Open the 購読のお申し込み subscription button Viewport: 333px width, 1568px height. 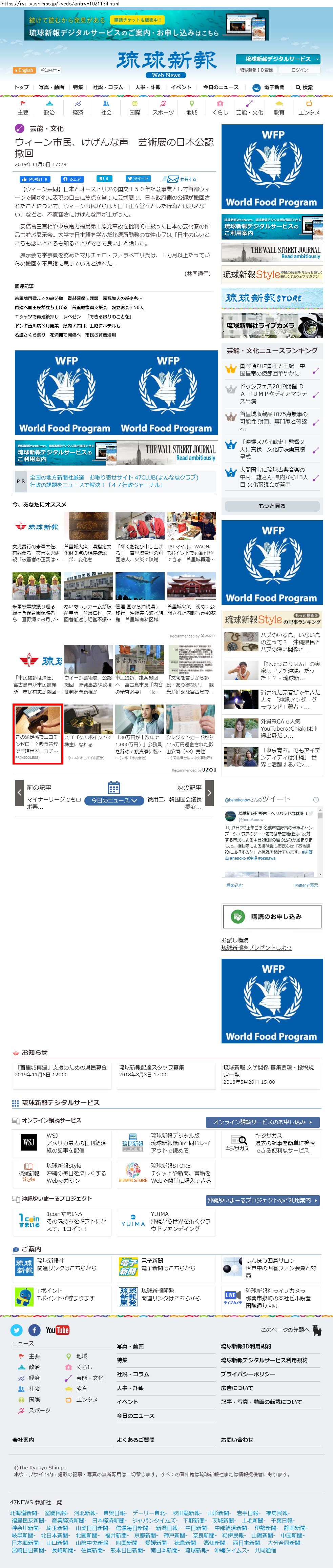[x=271, y=916]
